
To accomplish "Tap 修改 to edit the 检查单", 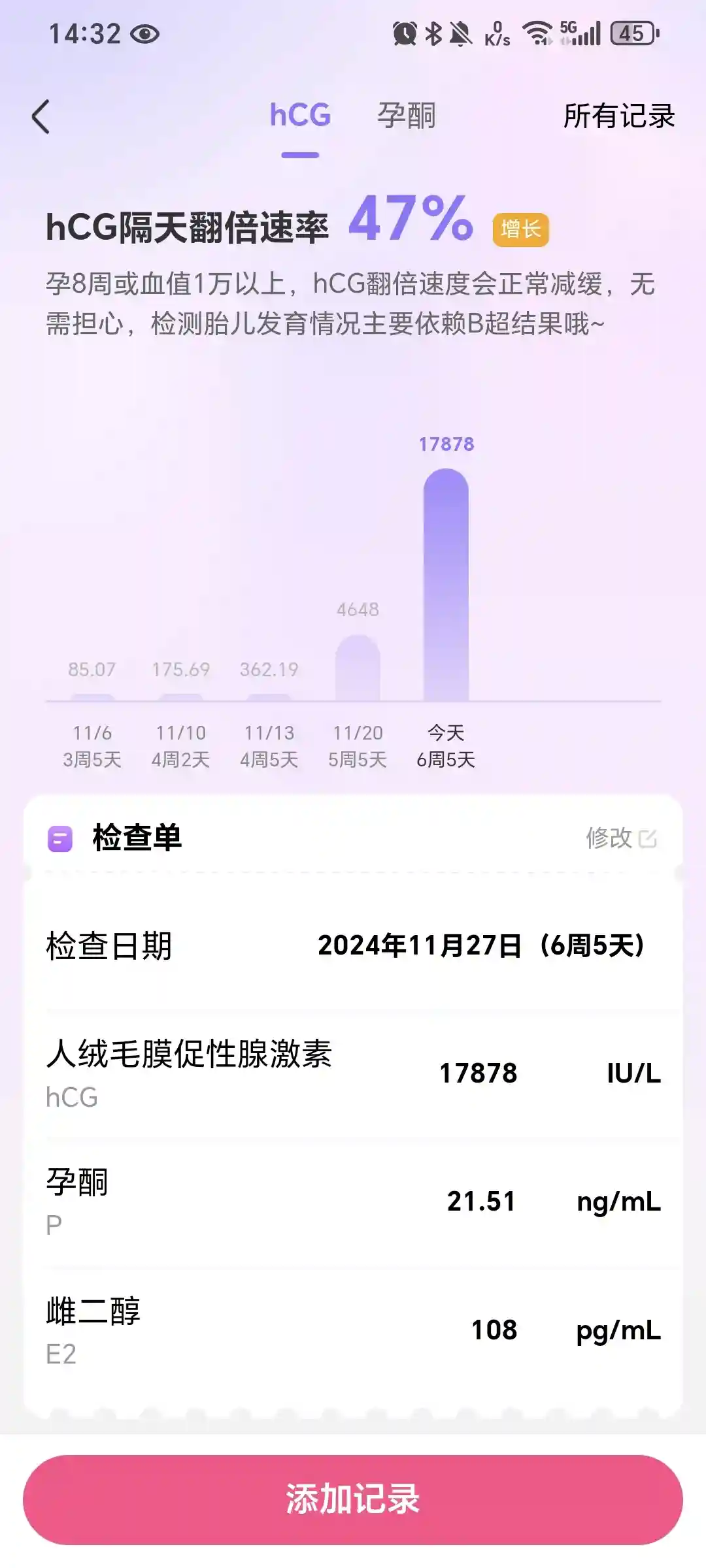I will coord(620,838).
